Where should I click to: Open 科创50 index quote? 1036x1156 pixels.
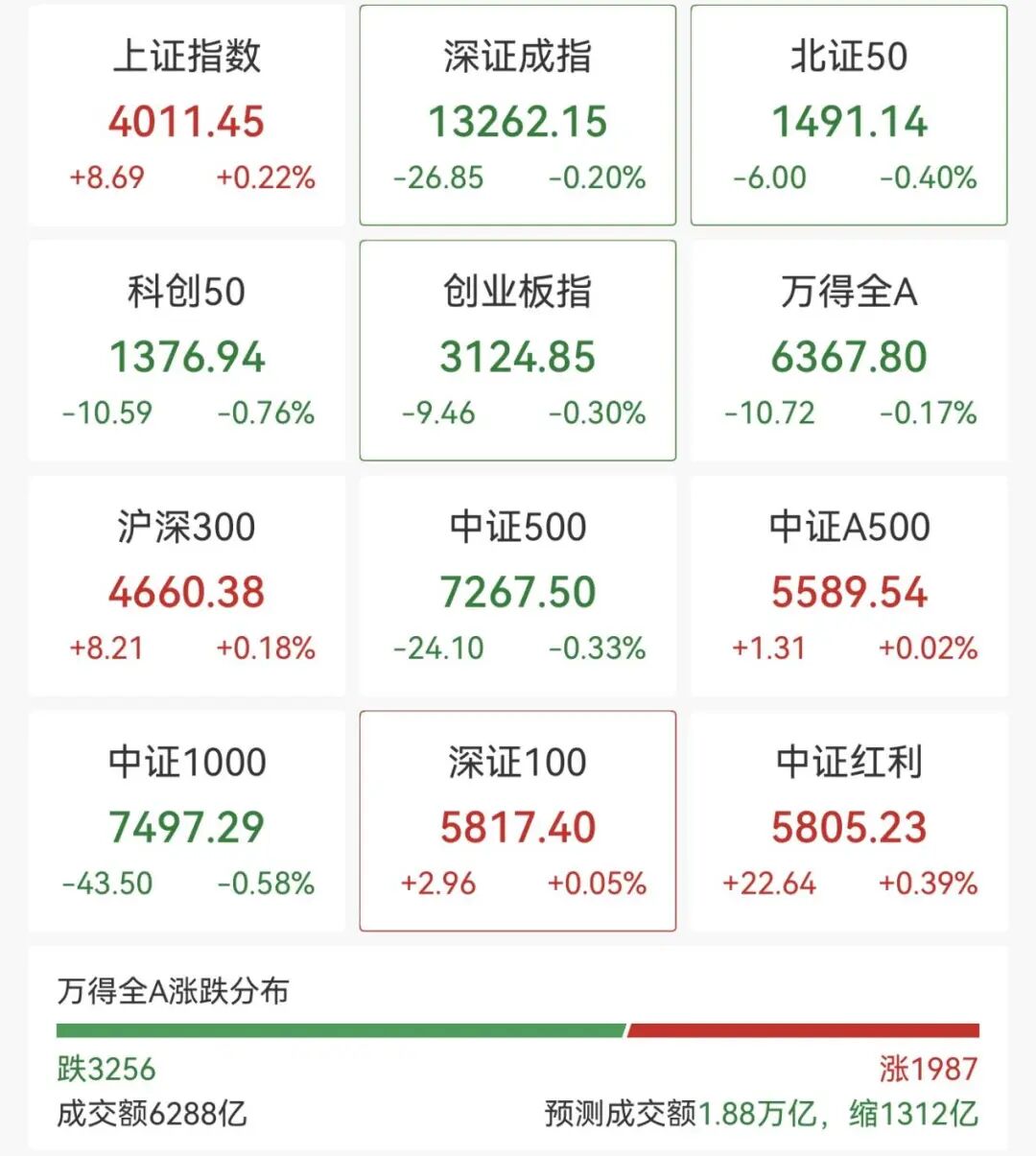[x=187, y=351]
